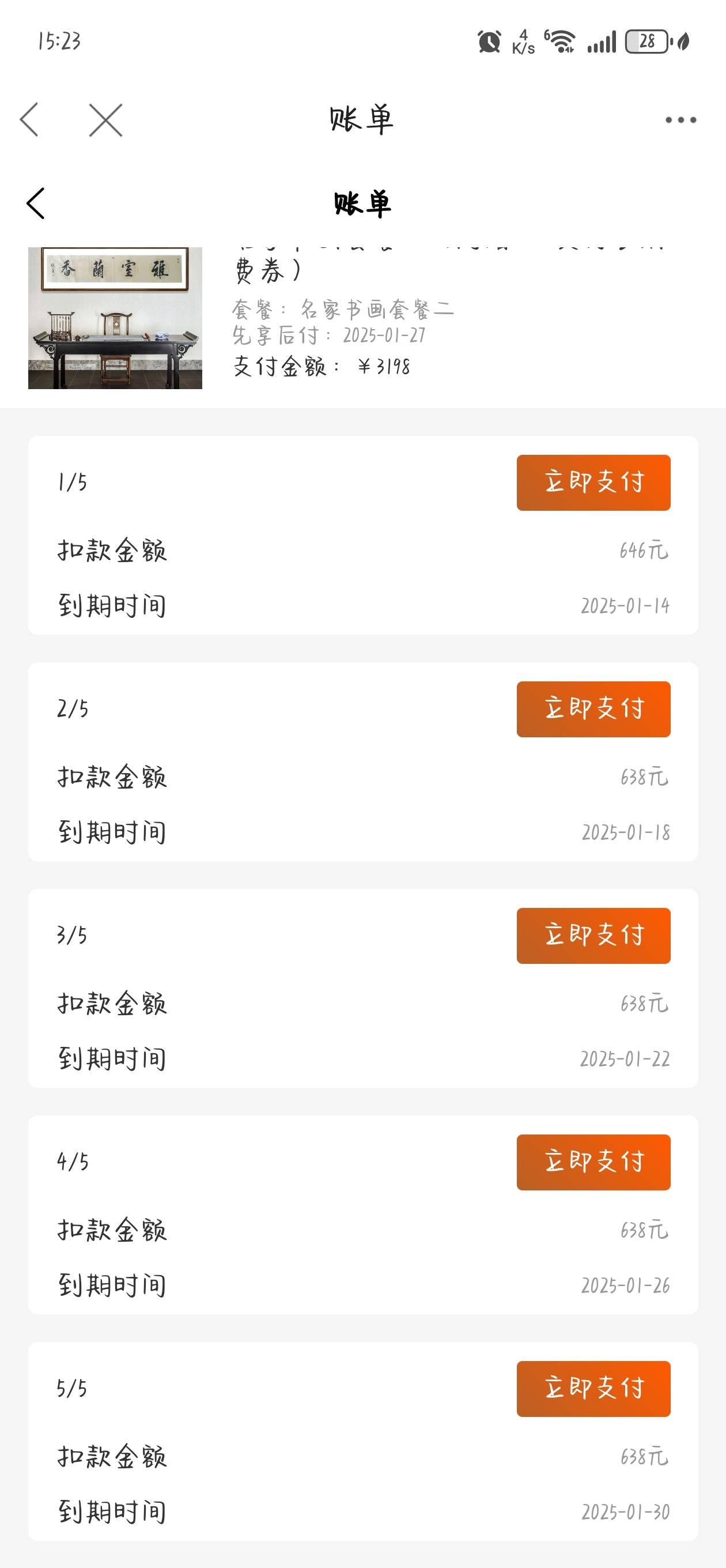Image resolution: width=726 pixels, height=1568 pixels.
Task: Pay installment 4/5 with 立即支付
Action: coord(593,1162)
